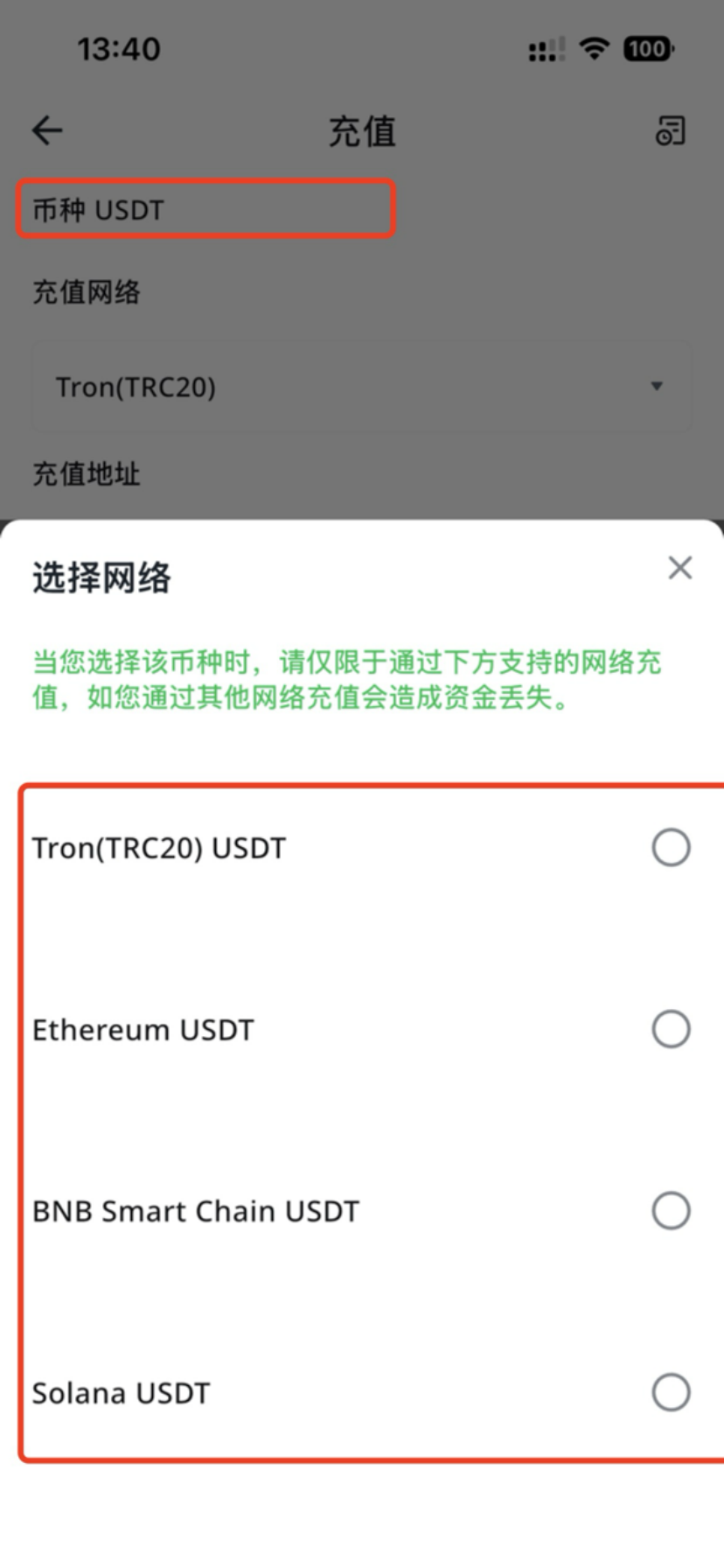Choose Ethereum USDT network

[671, 1029]
